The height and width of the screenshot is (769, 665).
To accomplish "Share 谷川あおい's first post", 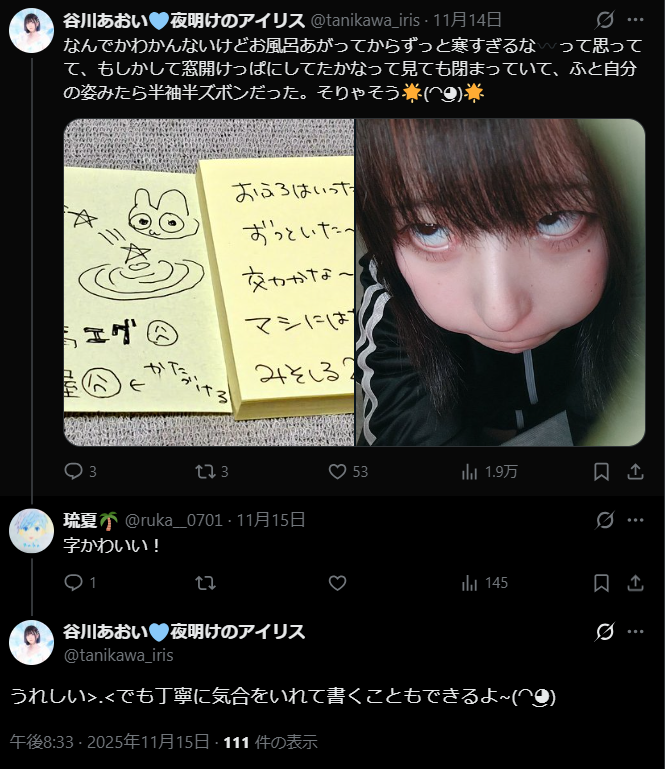I will pyautogui.click(x=635, y=471).
